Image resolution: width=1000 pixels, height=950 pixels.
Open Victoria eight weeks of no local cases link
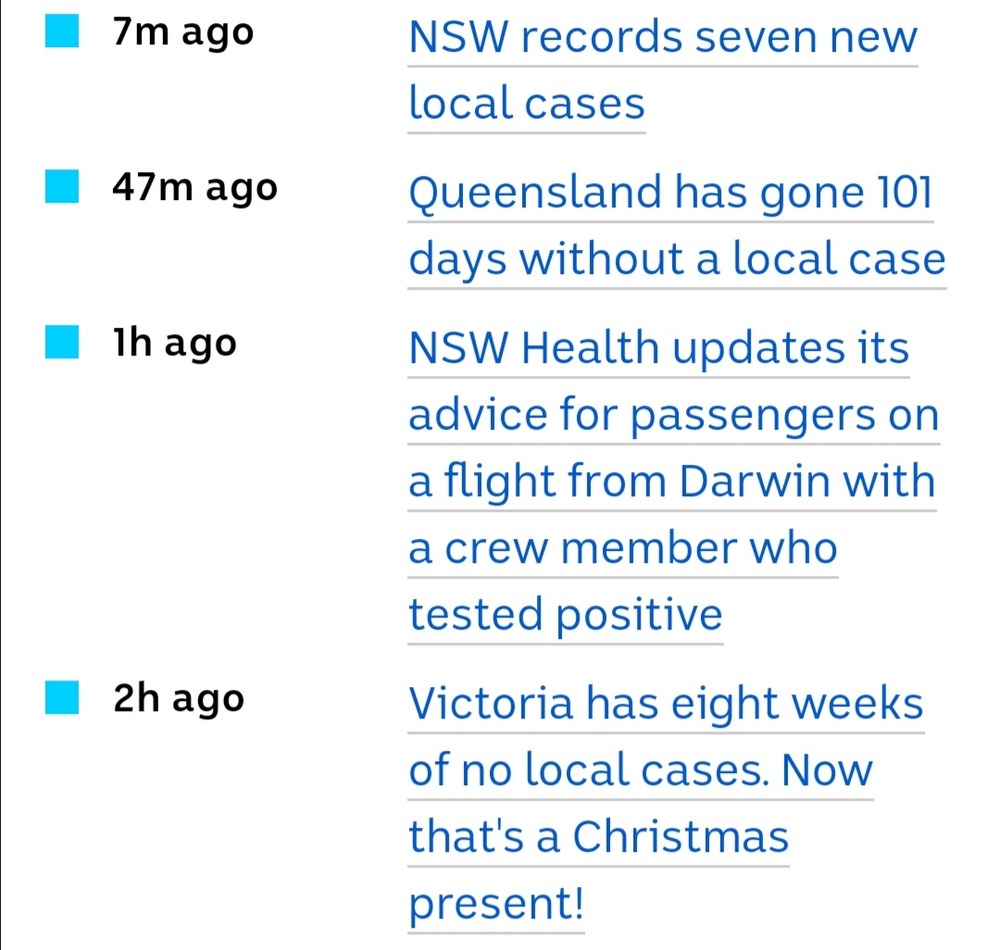(x=665, y=704)
